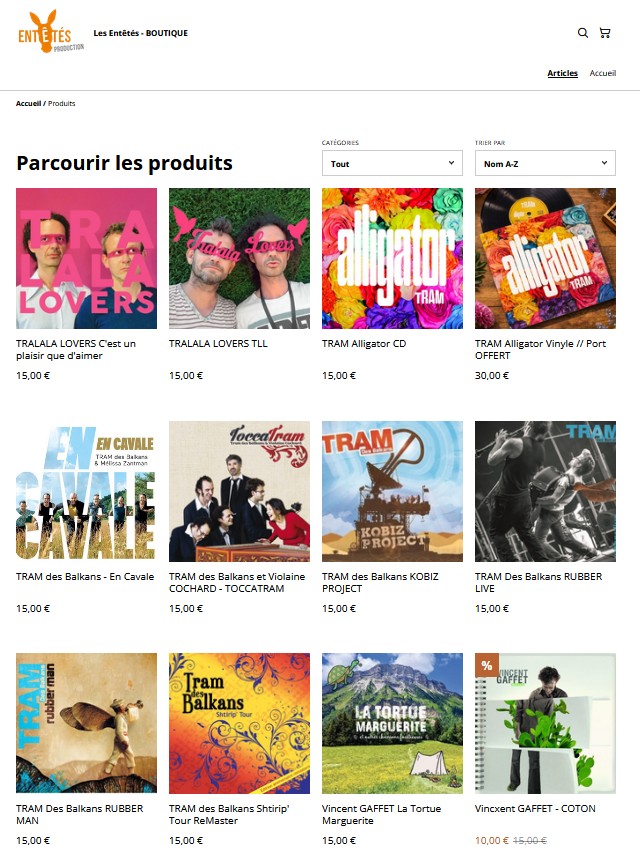640x865 pixels.
Task: Open the Trier par Nom A-Z dropdown
Action: [x=545, y=163]
